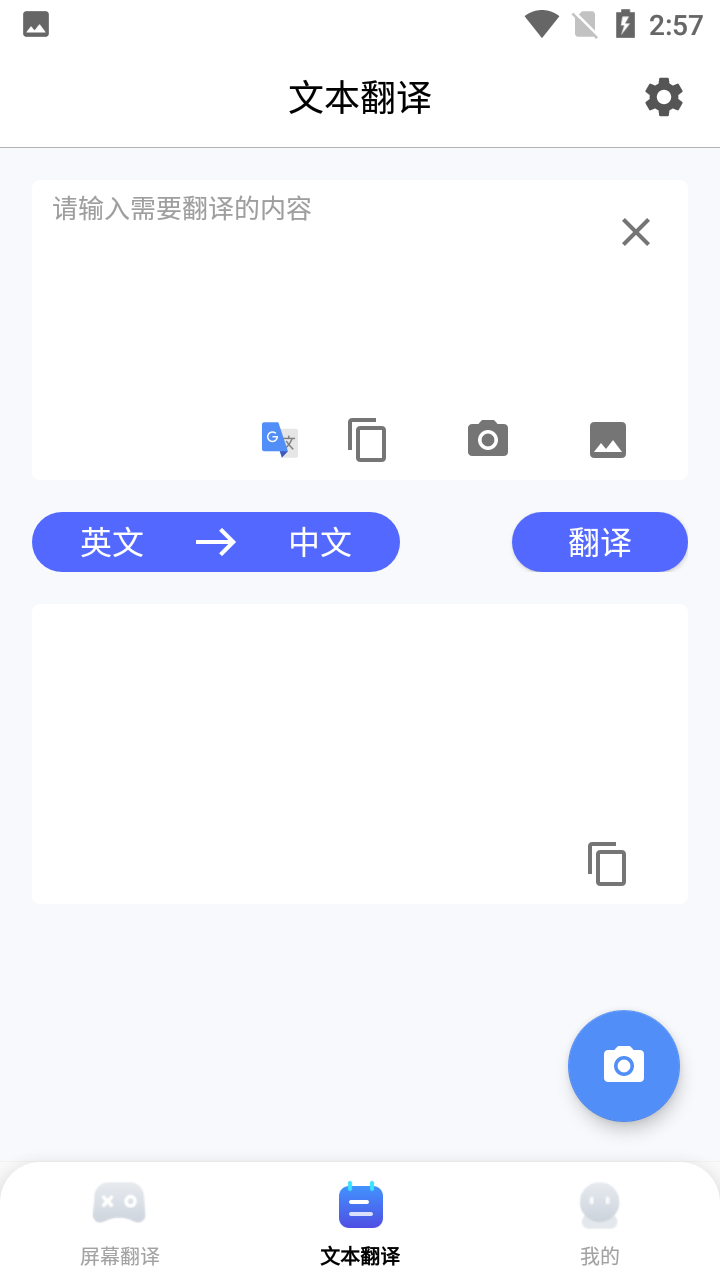720x1280 pixels.
Task: Tap the robot face icon above 我的
Action: [599, 1205]
